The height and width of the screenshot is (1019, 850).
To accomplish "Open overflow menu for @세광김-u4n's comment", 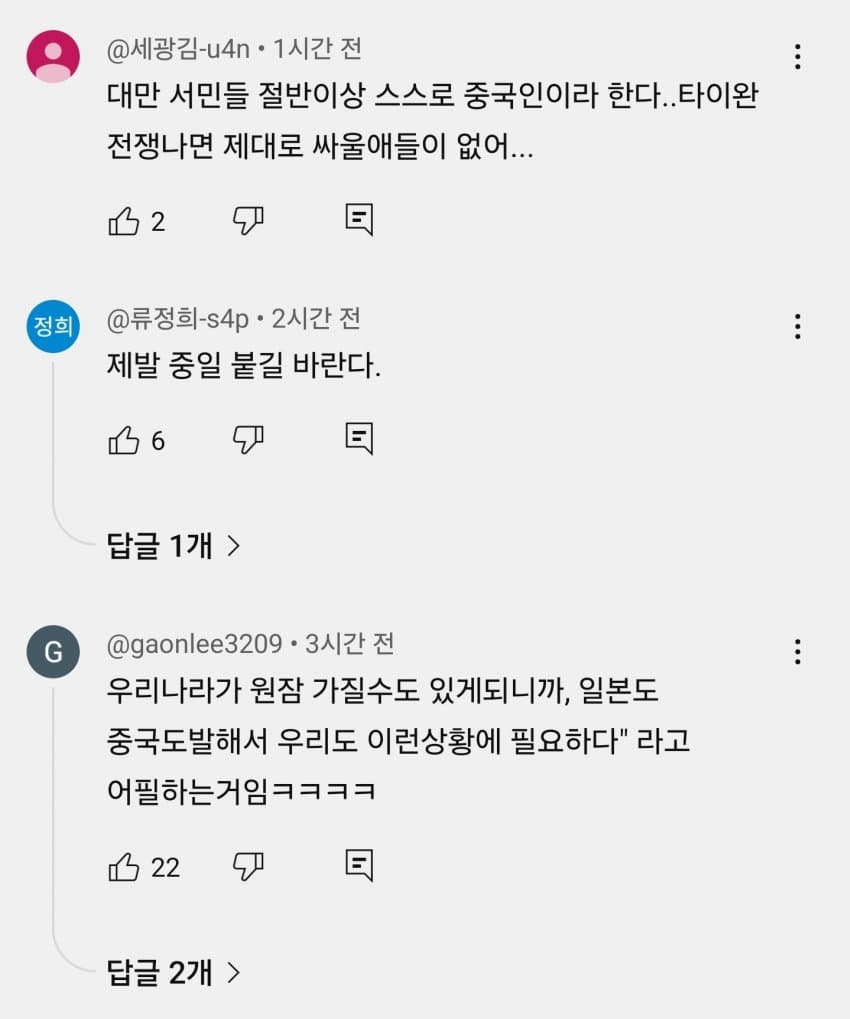I will click(x=797, y=57).
